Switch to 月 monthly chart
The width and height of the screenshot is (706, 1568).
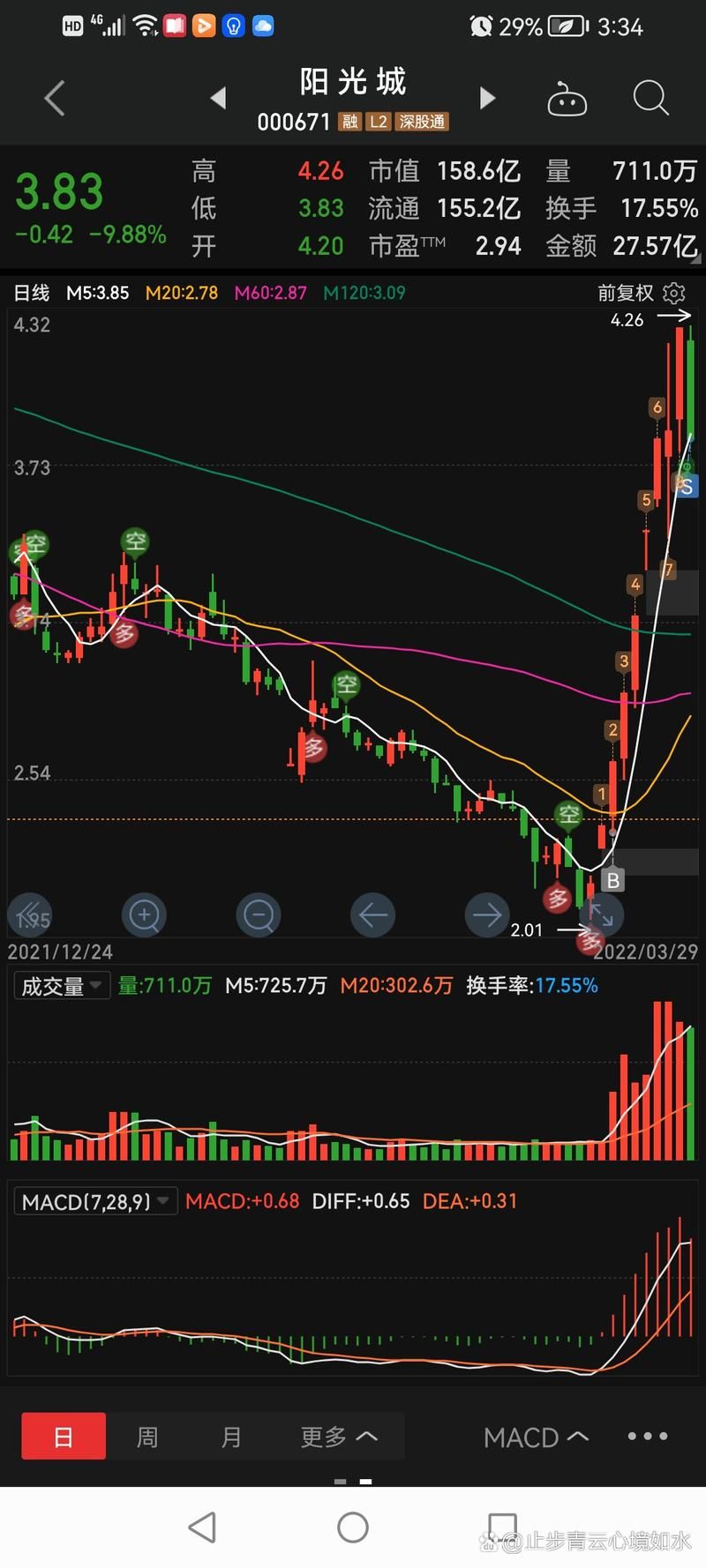pos(231,1437)
